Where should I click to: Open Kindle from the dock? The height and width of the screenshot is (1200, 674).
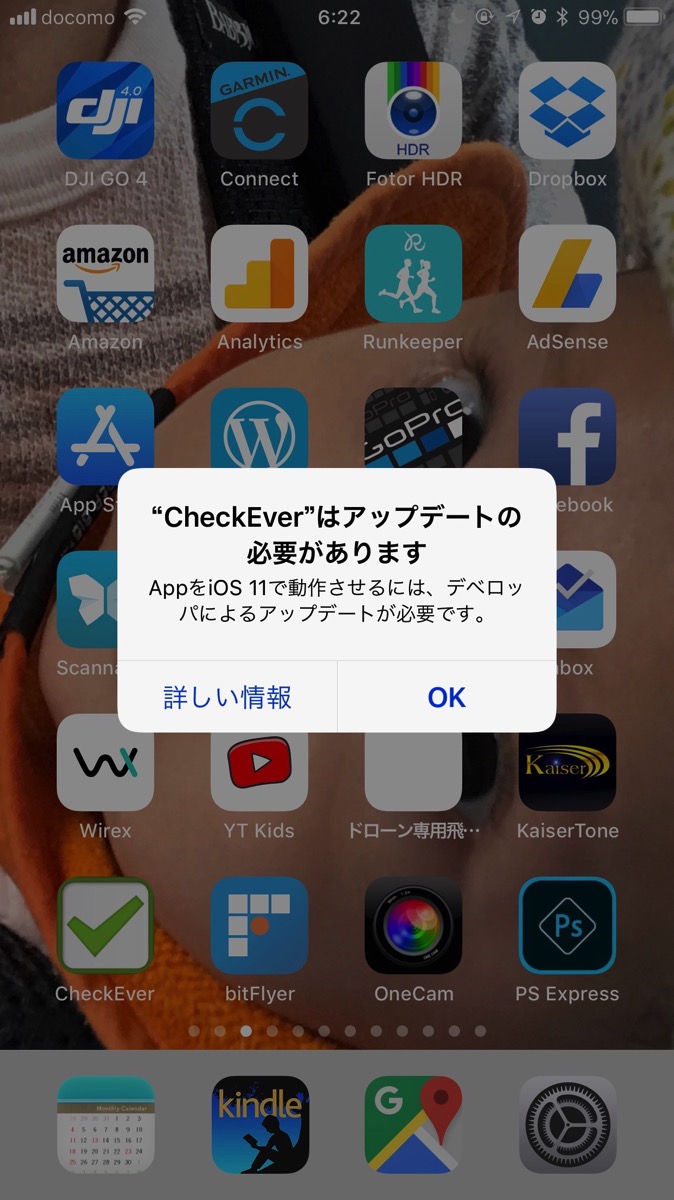259,1124
